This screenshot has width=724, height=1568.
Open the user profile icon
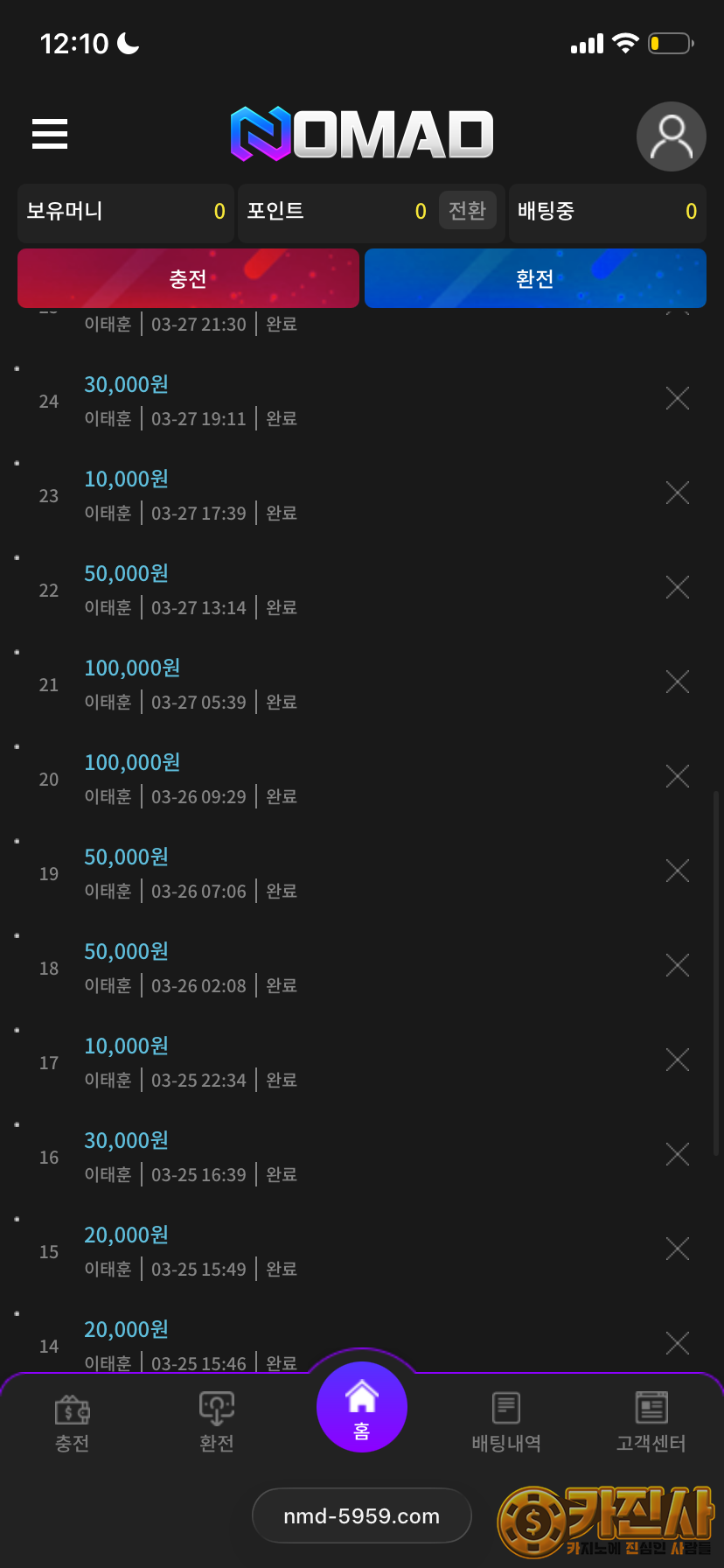pyautogui.click(x=671, y=136)
